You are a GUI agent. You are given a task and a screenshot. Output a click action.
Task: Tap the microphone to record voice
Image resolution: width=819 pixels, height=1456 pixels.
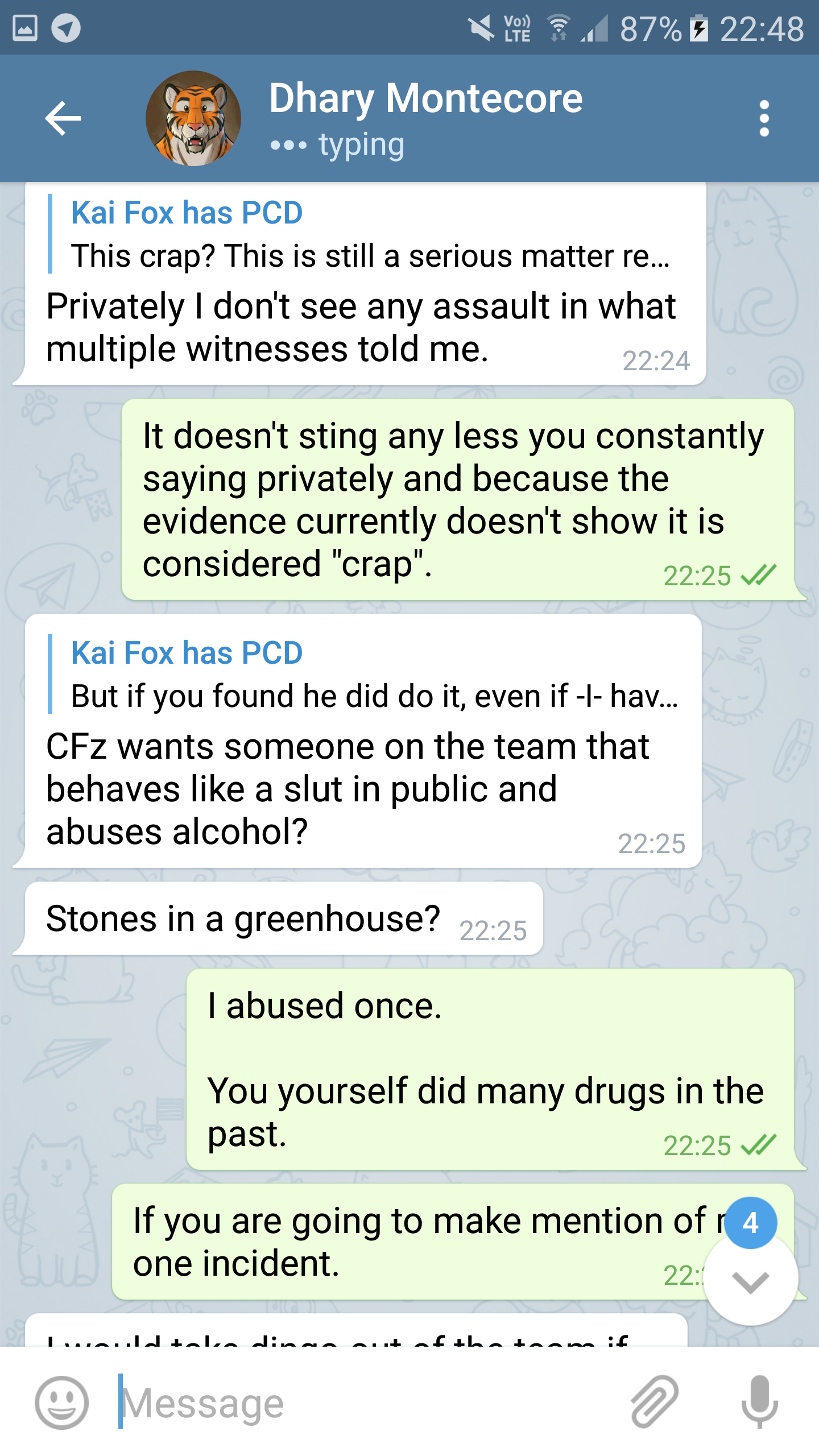click(x=759, y=1403)
